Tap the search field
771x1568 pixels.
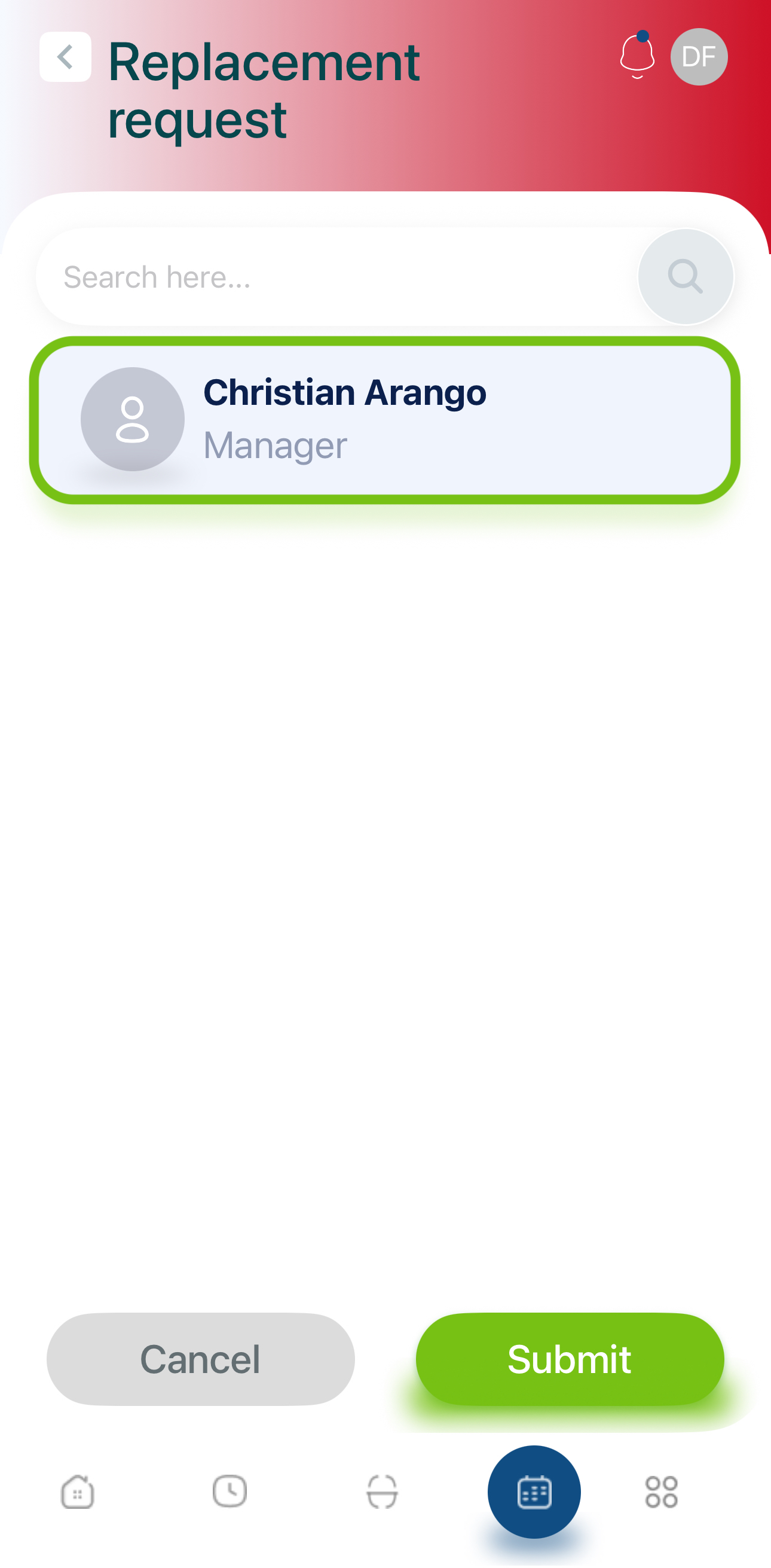pyautogui.click(x=335, y=277)
